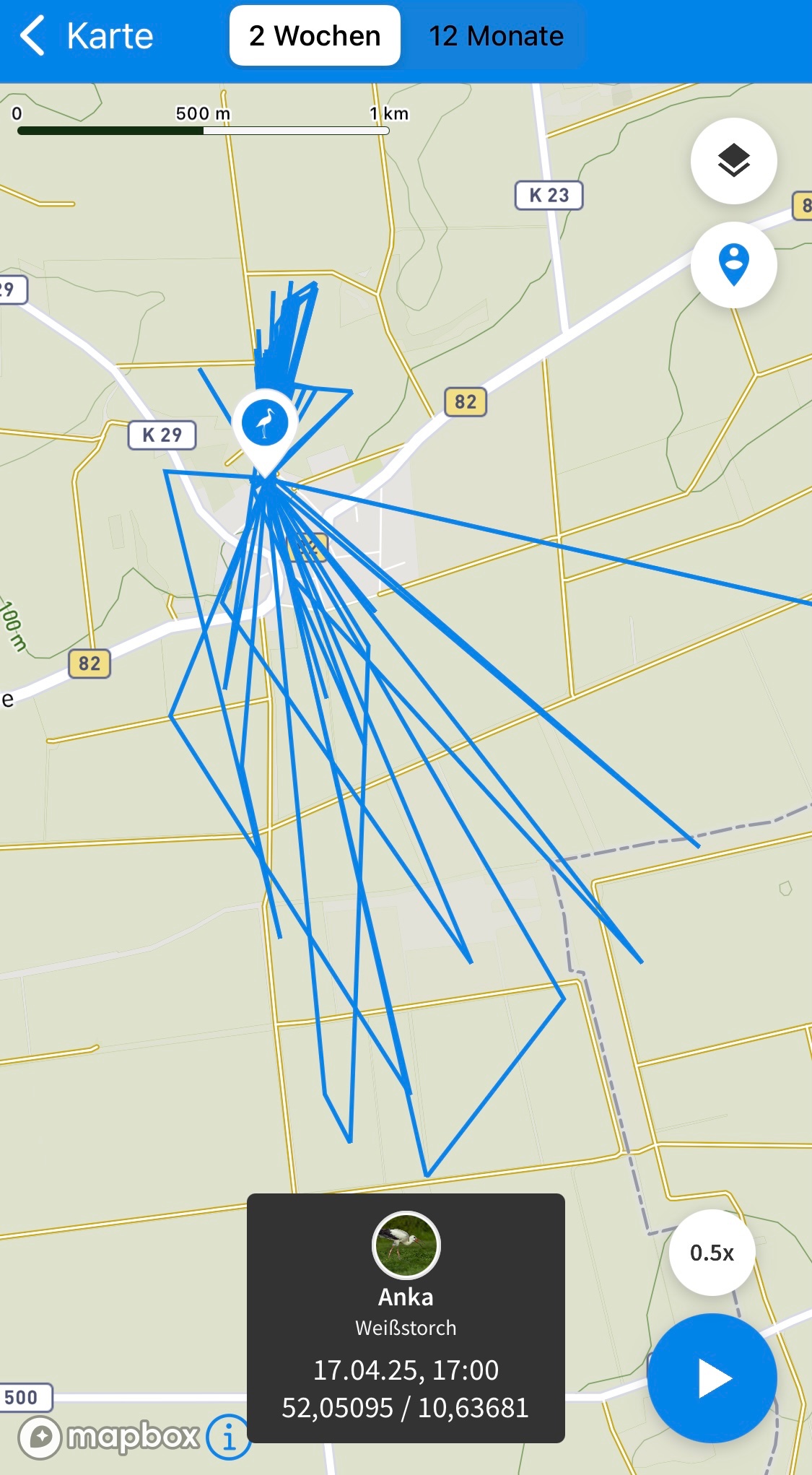The image size is (812, 1475).
Task: Open the map layers selector
Action: (x=733, y=160)
